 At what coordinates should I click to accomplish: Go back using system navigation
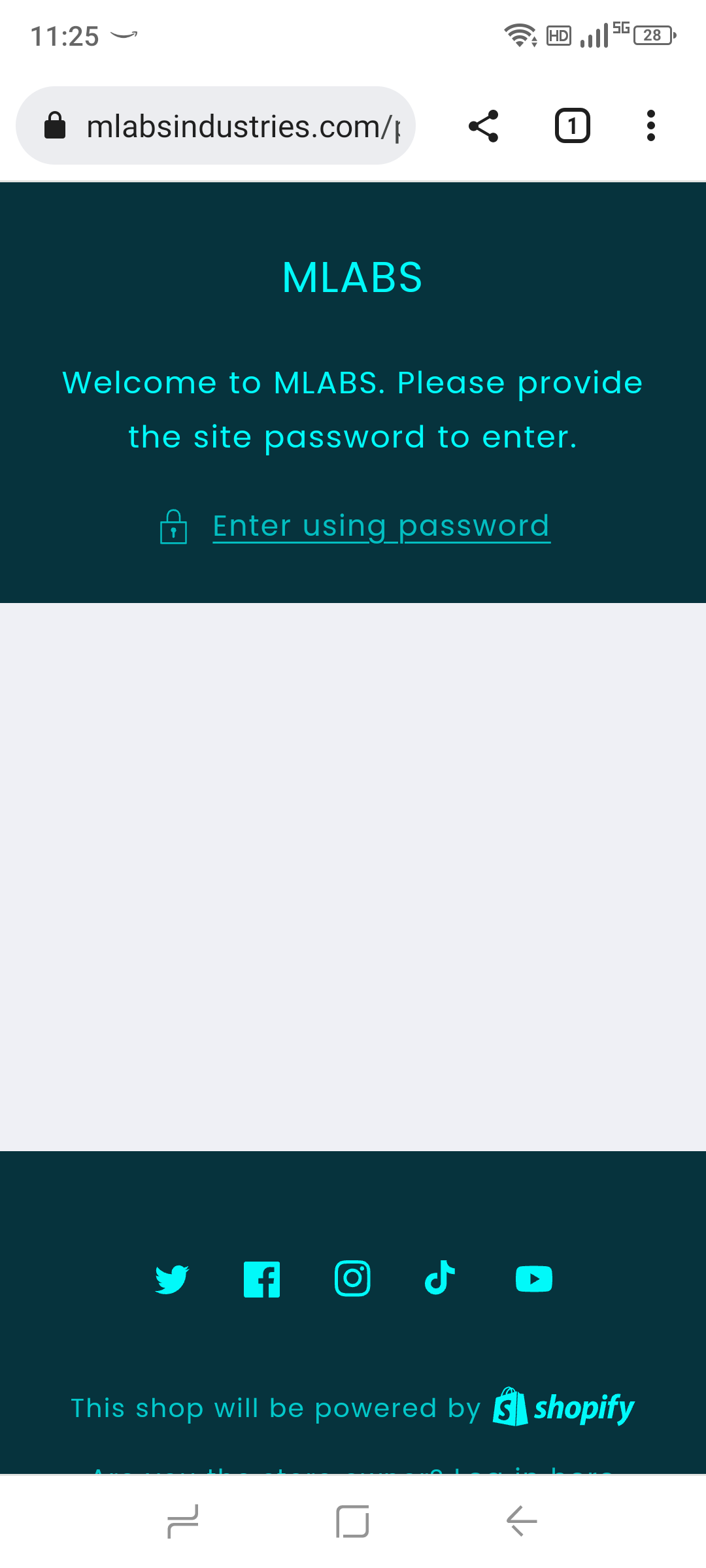[522, 1521]
